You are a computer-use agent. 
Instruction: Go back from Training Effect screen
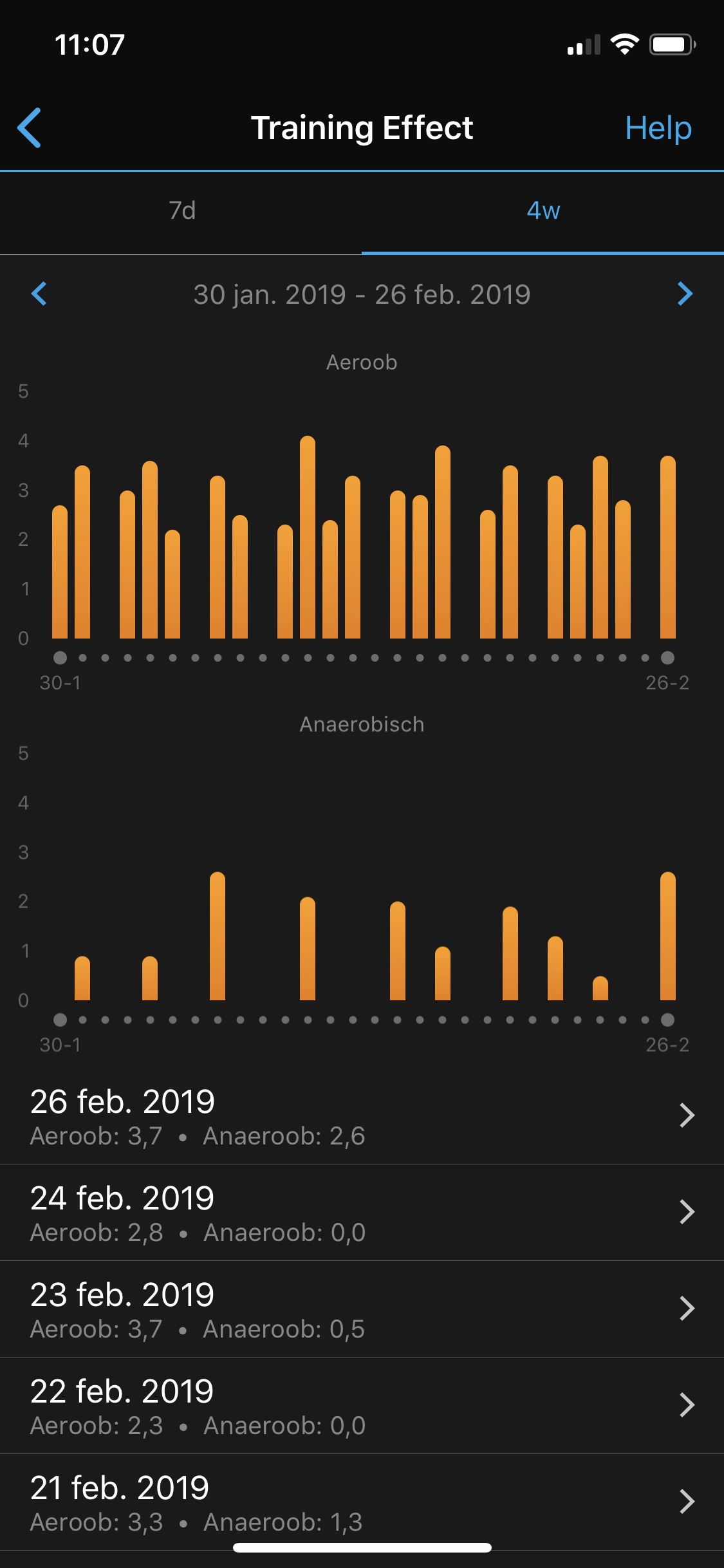pyautogui.click(x=30, y=128)
